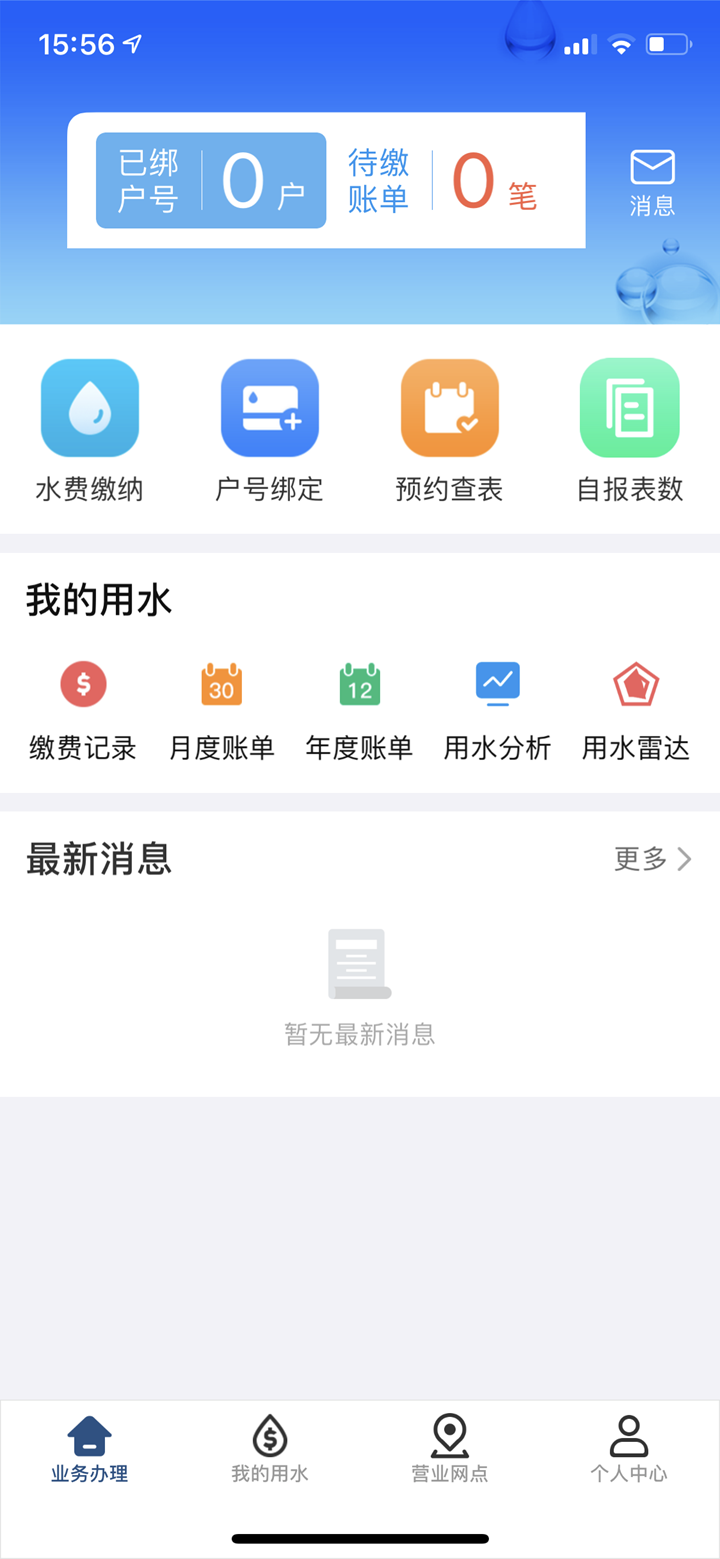Image resolution: width=720 pixels, height=1559 pixels.
Task: Open the 更多 link for latest messages
Action: tap(640, 859)
